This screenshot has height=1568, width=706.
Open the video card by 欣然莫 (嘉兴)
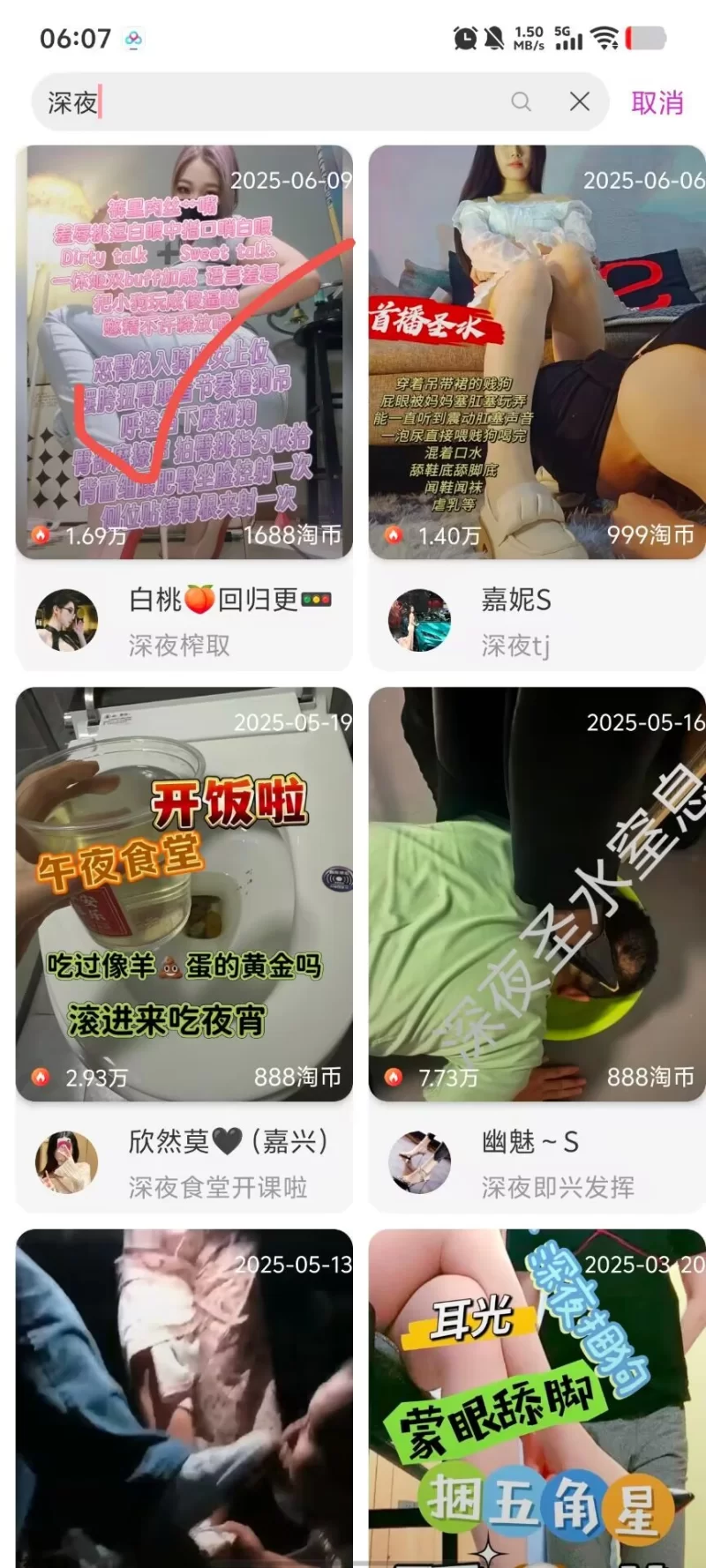click(184, 894)
